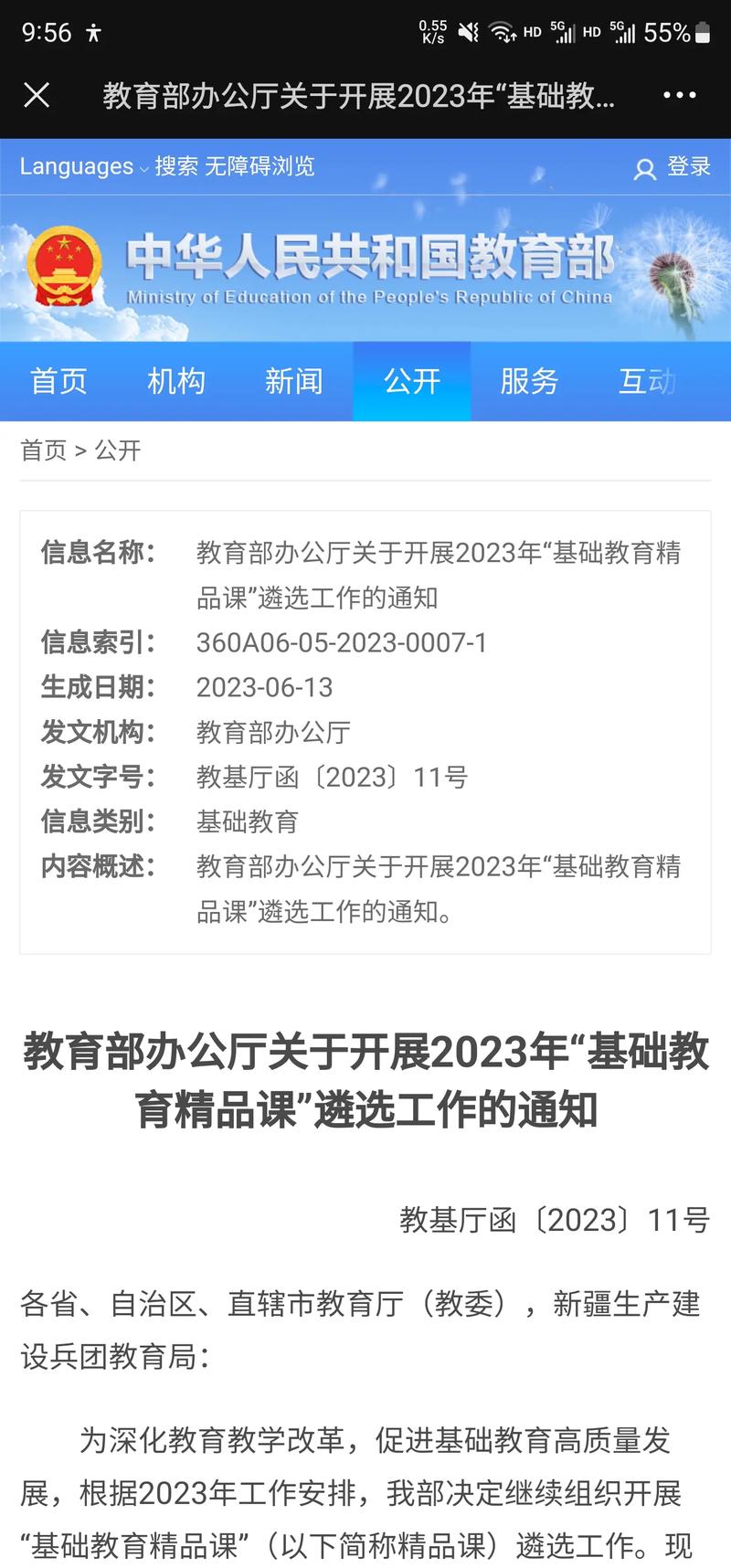Screen dimensions: 731x1568
Task: Select the highlighted 公开 tab
Action: pos(411,382)
